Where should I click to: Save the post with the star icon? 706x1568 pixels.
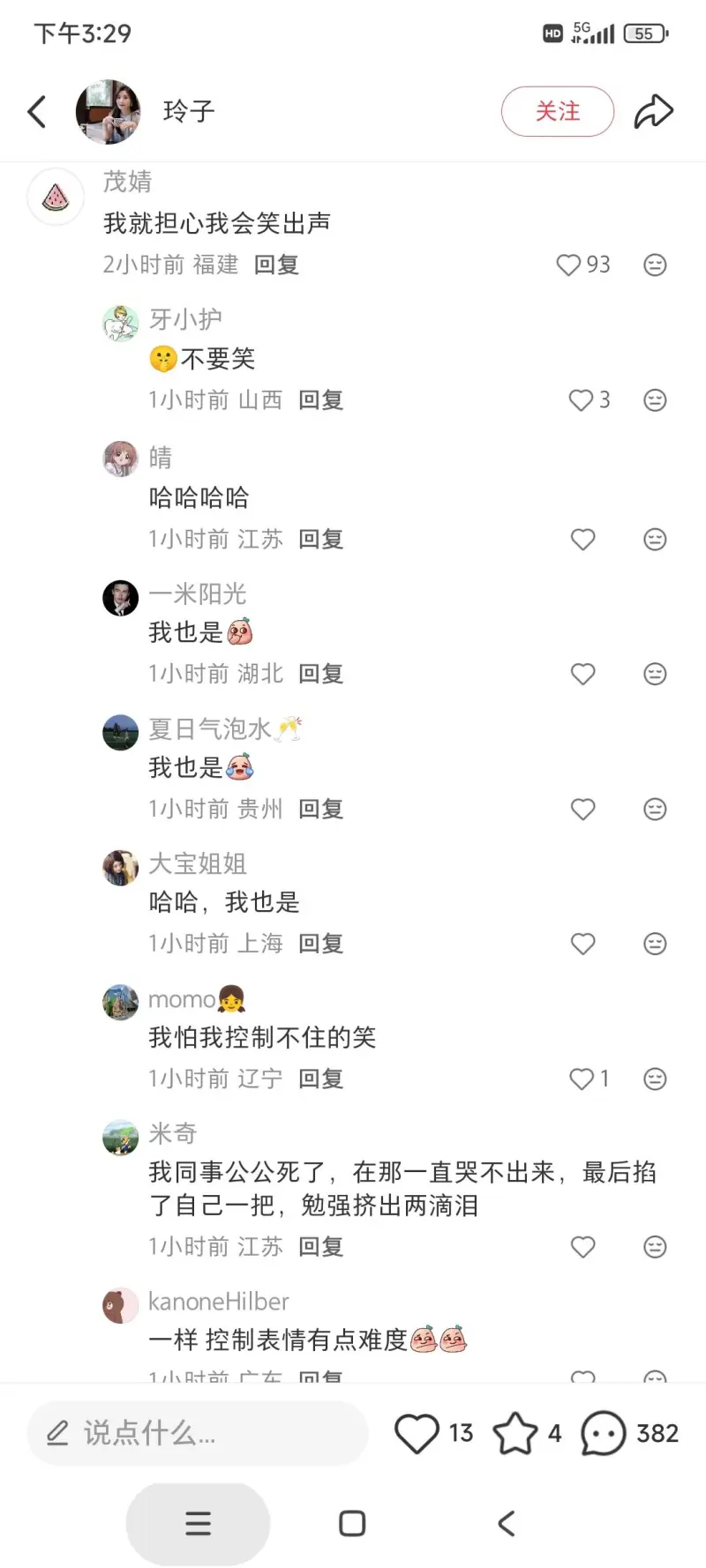pyautogui.click(x=514, y=1433)
